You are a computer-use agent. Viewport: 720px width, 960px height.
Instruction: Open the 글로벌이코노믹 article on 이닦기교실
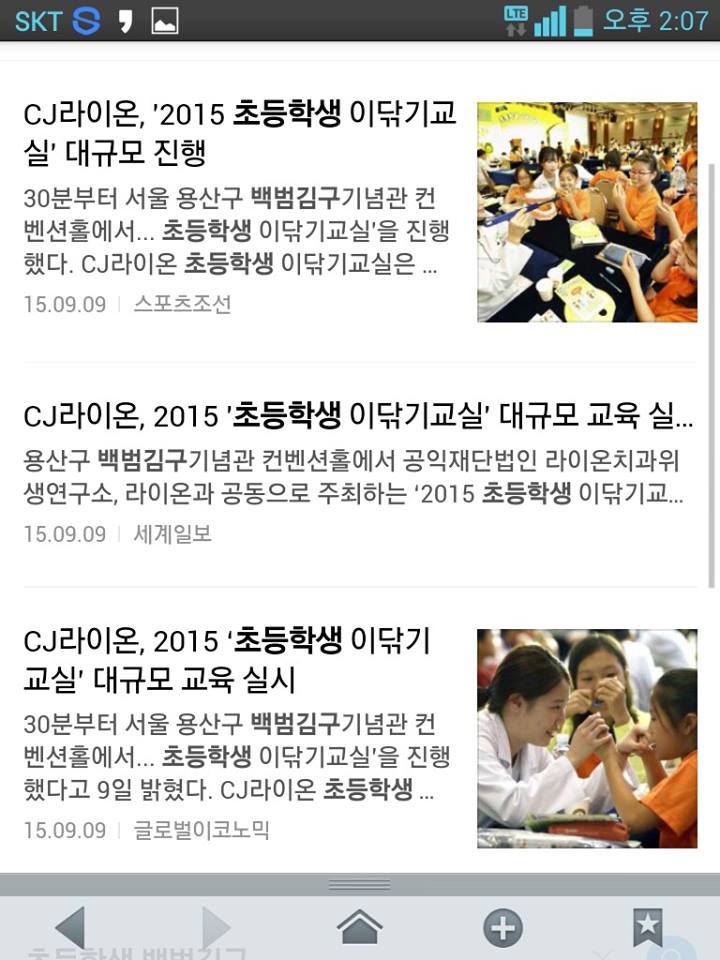(x=227, y=660)
